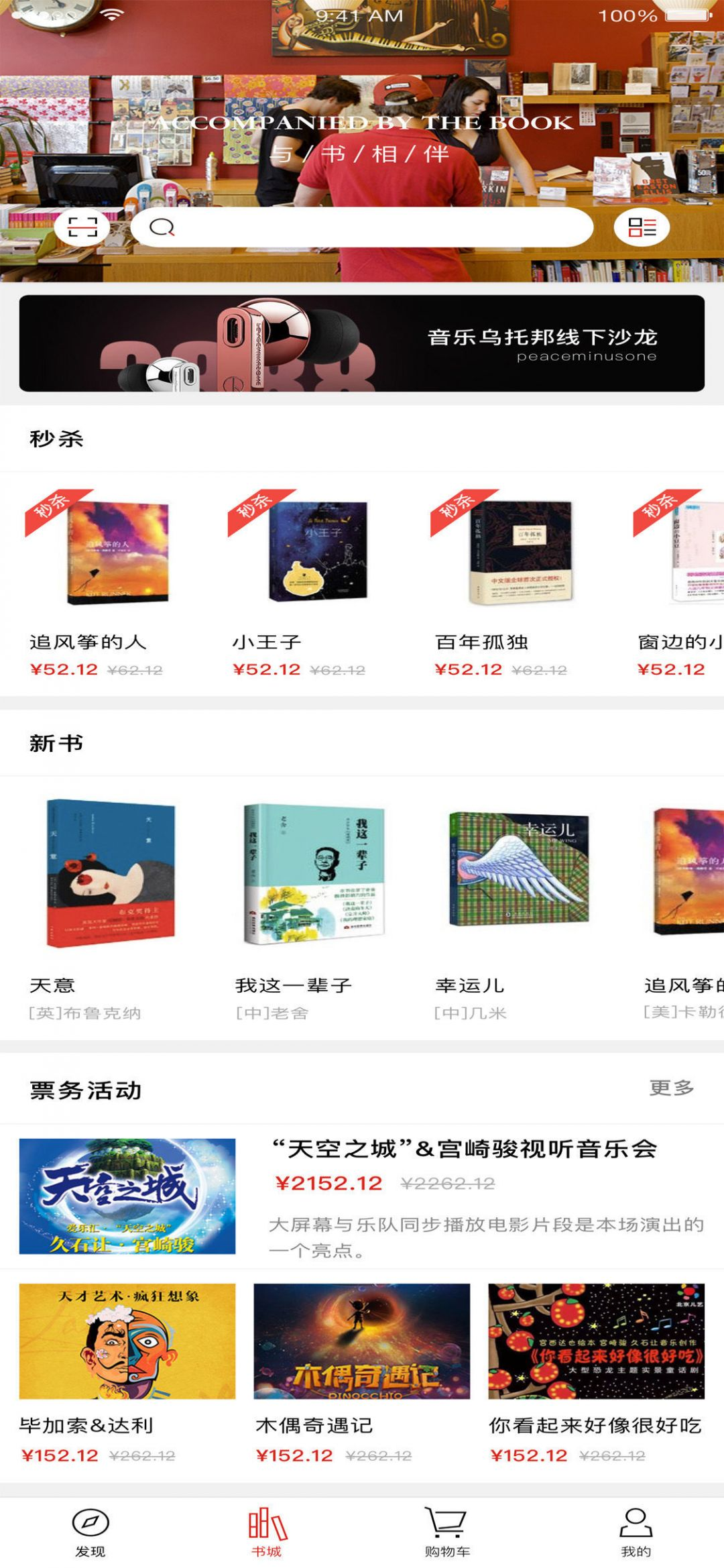Click inside the search input field
Screen dimensions: 724x1568
pyautogui.click(x=375, y=228)
